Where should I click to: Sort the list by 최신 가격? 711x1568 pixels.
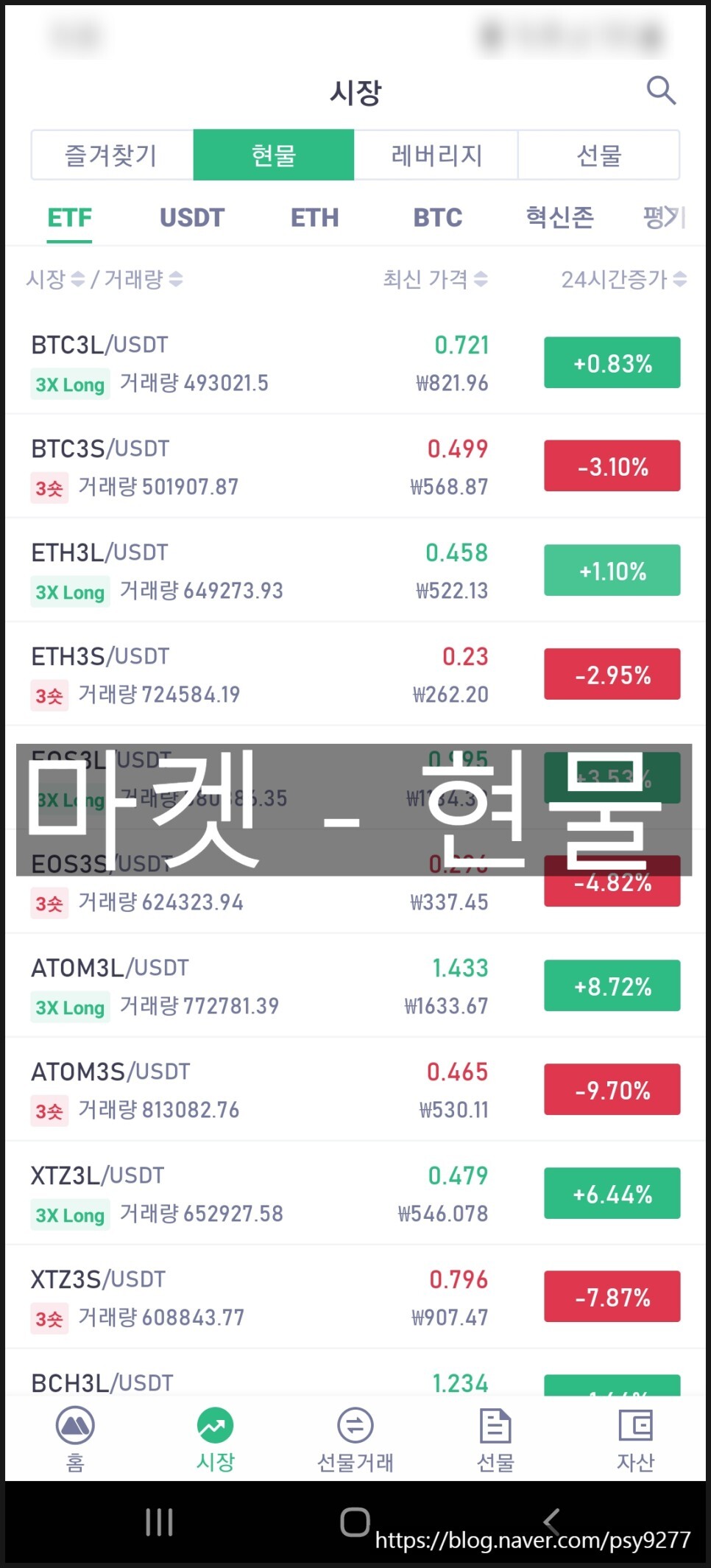(x=434, y=279)
